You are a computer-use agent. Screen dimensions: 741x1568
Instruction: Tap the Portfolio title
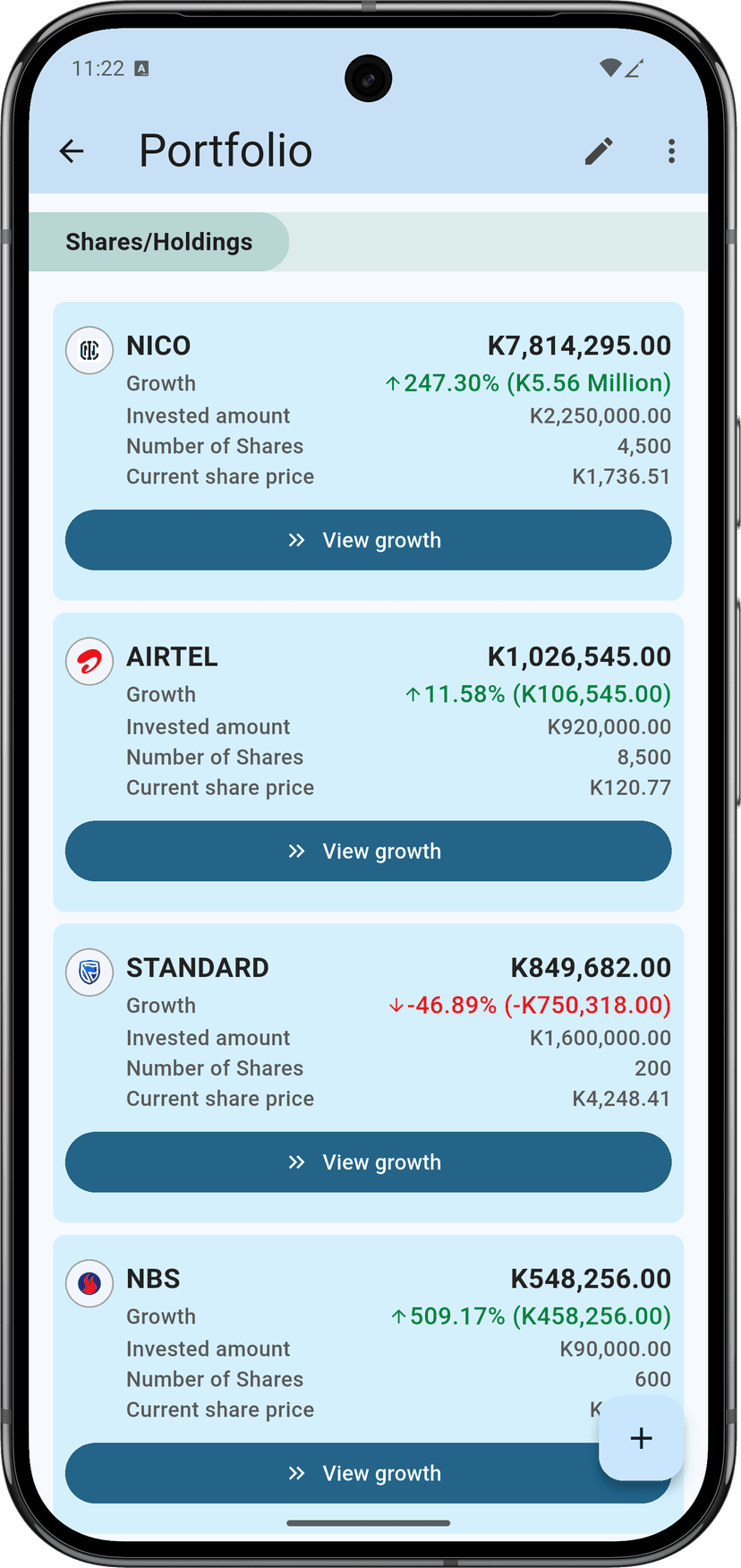click(x=226, y=150)
